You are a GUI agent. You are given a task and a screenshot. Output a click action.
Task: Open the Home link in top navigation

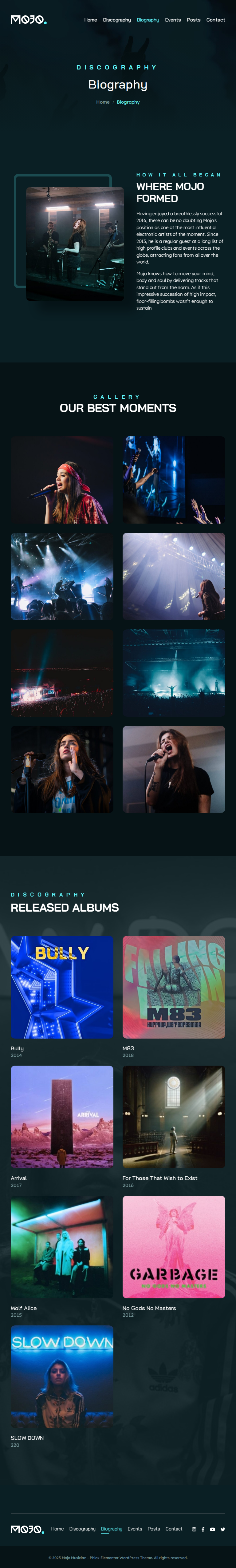pos(91,20)
